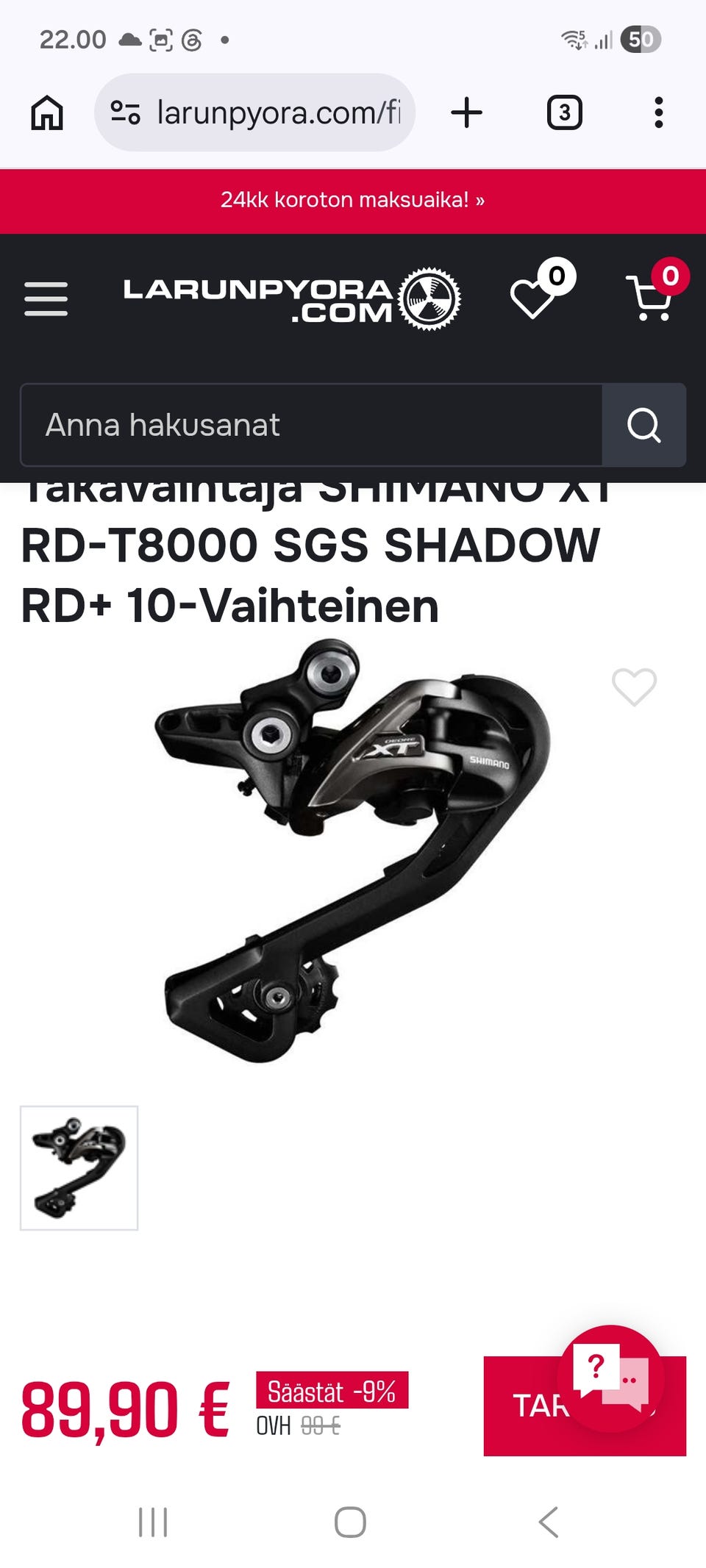706x1568 pixels.
Task: Tap the magnifier search button
Action: 644,425
